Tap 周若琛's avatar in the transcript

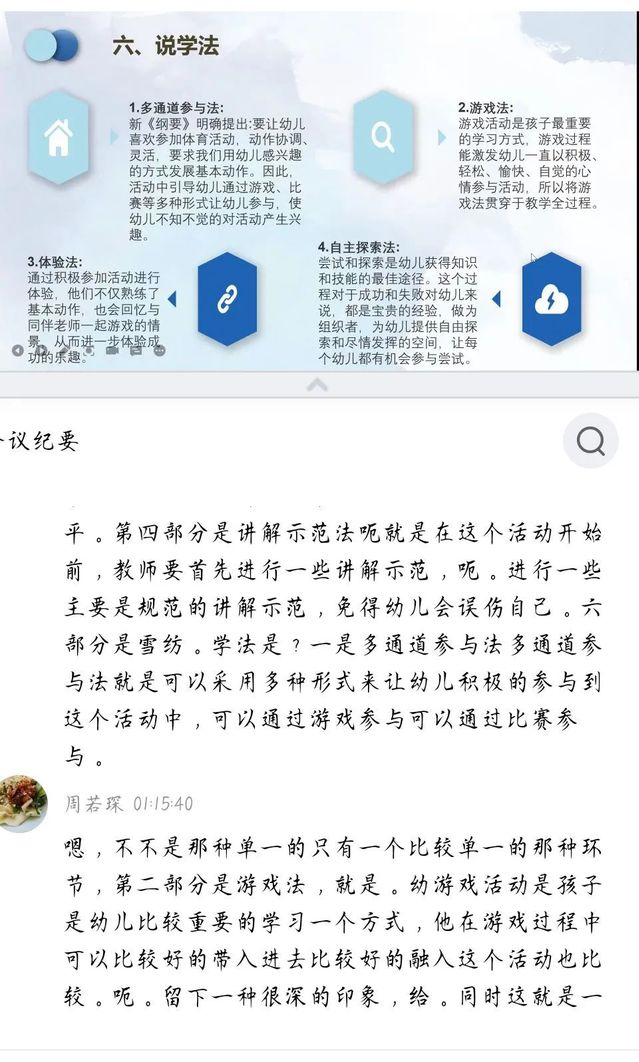[24, 802]
